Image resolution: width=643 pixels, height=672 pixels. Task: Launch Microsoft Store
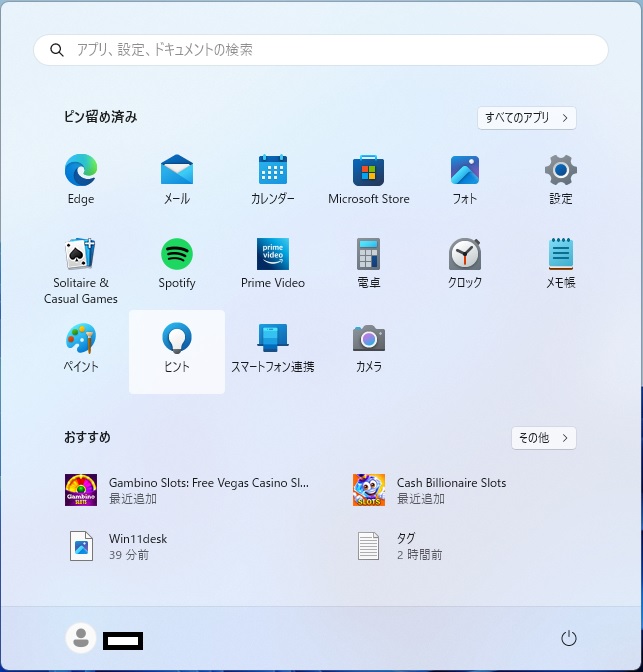[x=369, y=179]
